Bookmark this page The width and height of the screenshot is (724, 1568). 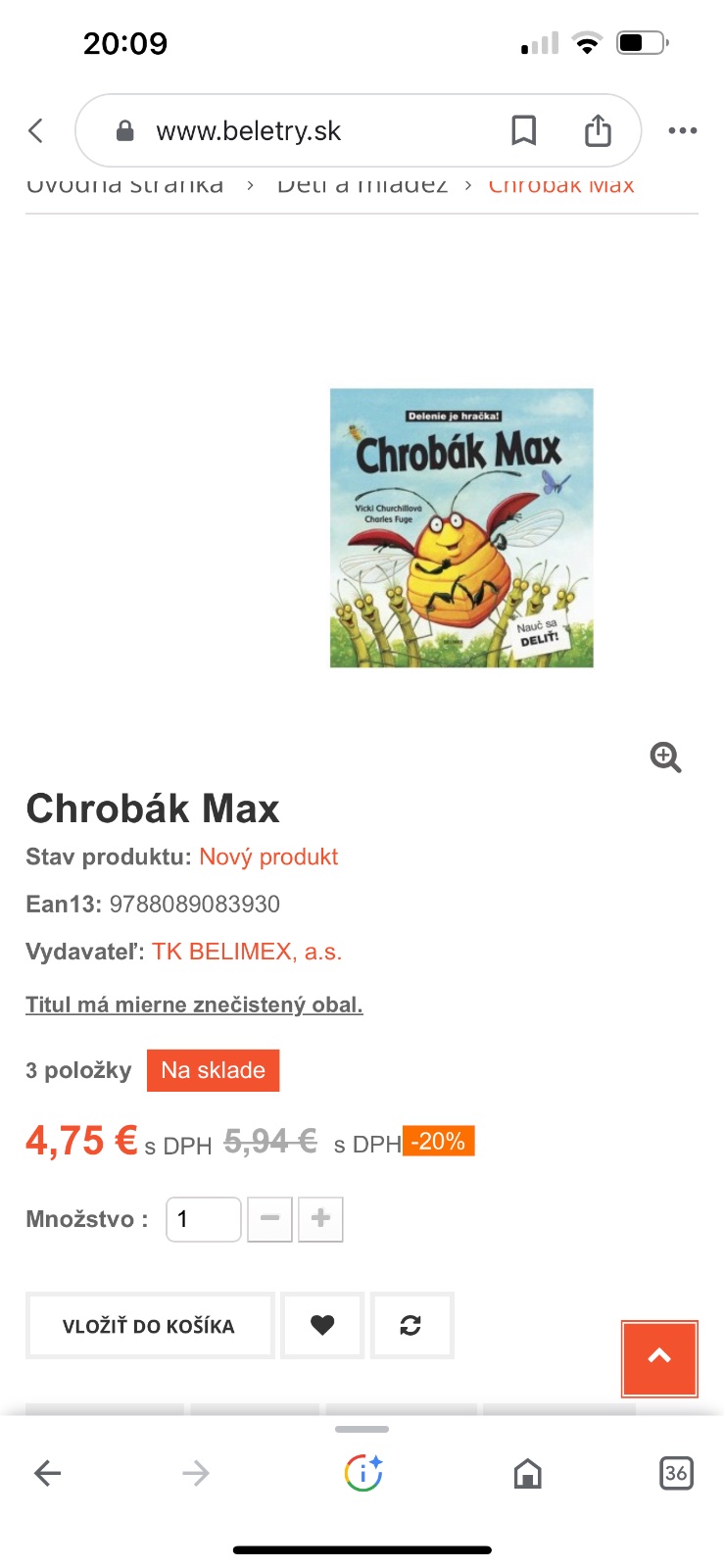click(x=524, y=130)
